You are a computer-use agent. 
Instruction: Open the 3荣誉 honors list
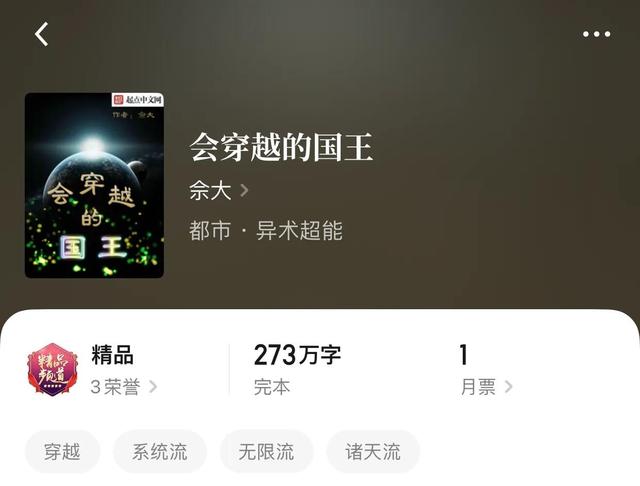(123, 387)
